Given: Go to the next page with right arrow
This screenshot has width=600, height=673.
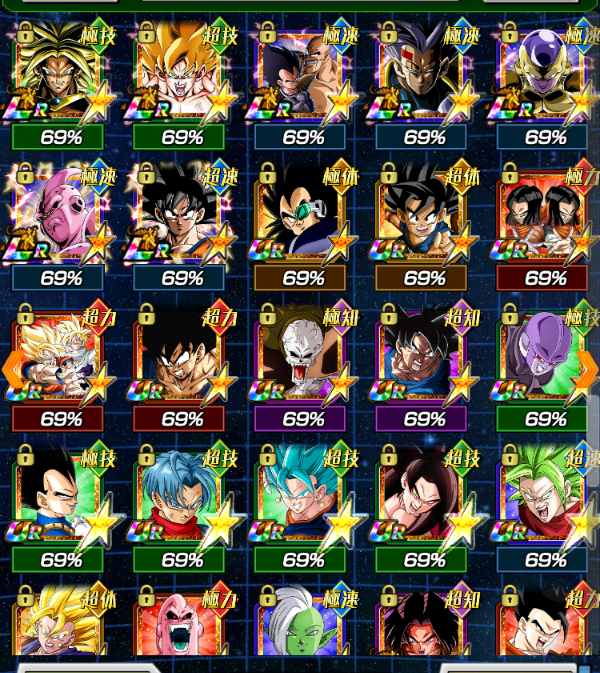Looking at the screenshot, I should (x=588, y=370).
